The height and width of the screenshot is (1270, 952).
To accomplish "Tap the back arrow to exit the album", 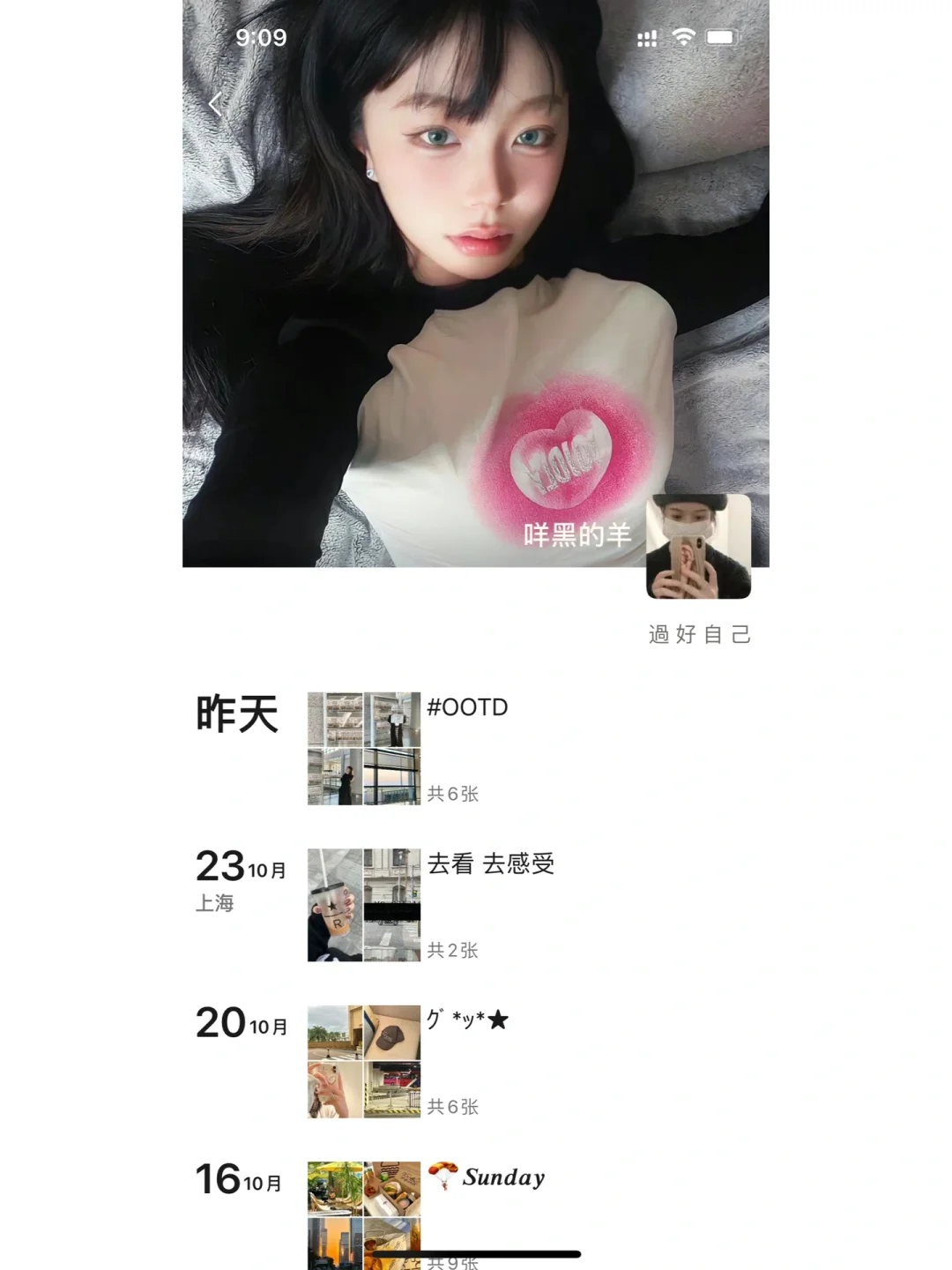I will click(214, 103).
